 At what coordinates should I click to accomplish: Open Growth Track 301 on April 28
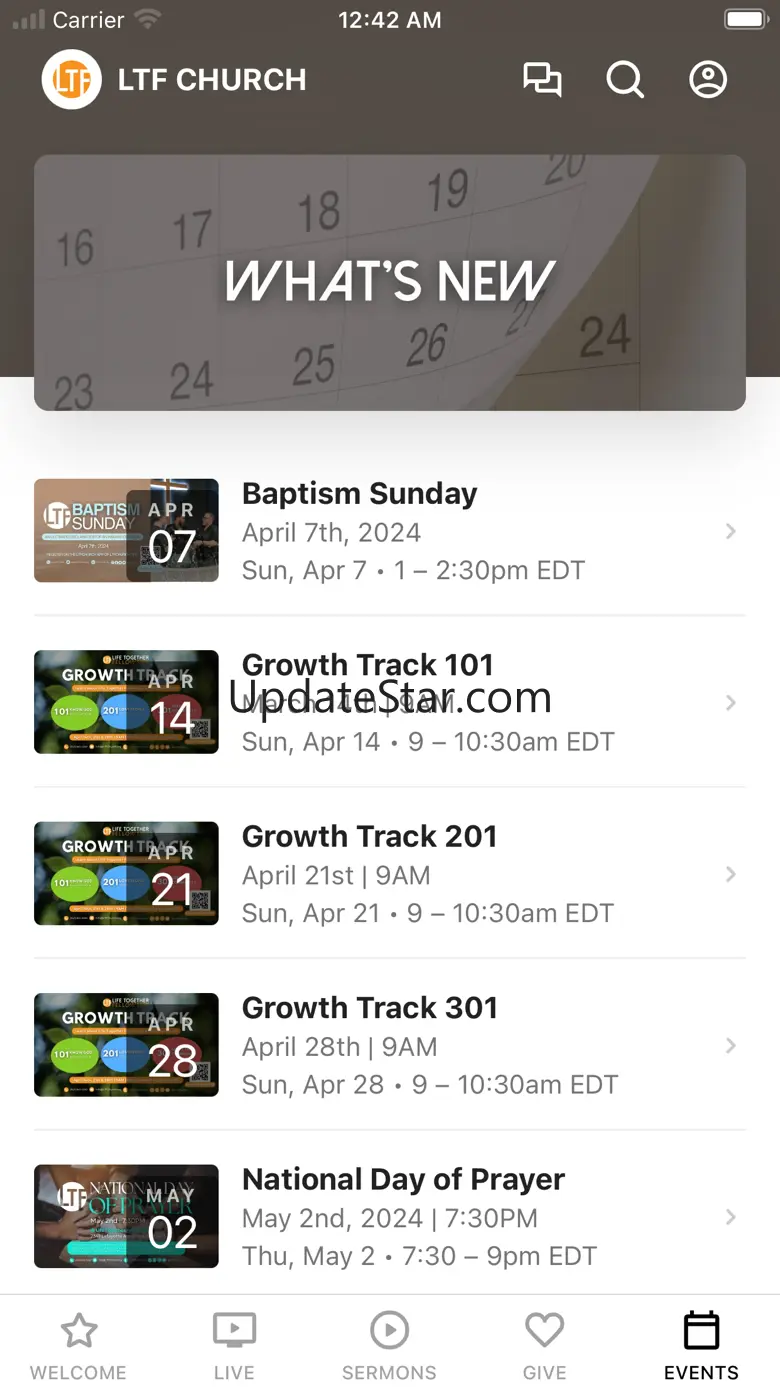pyautogui.click(x=390, y=1045)
